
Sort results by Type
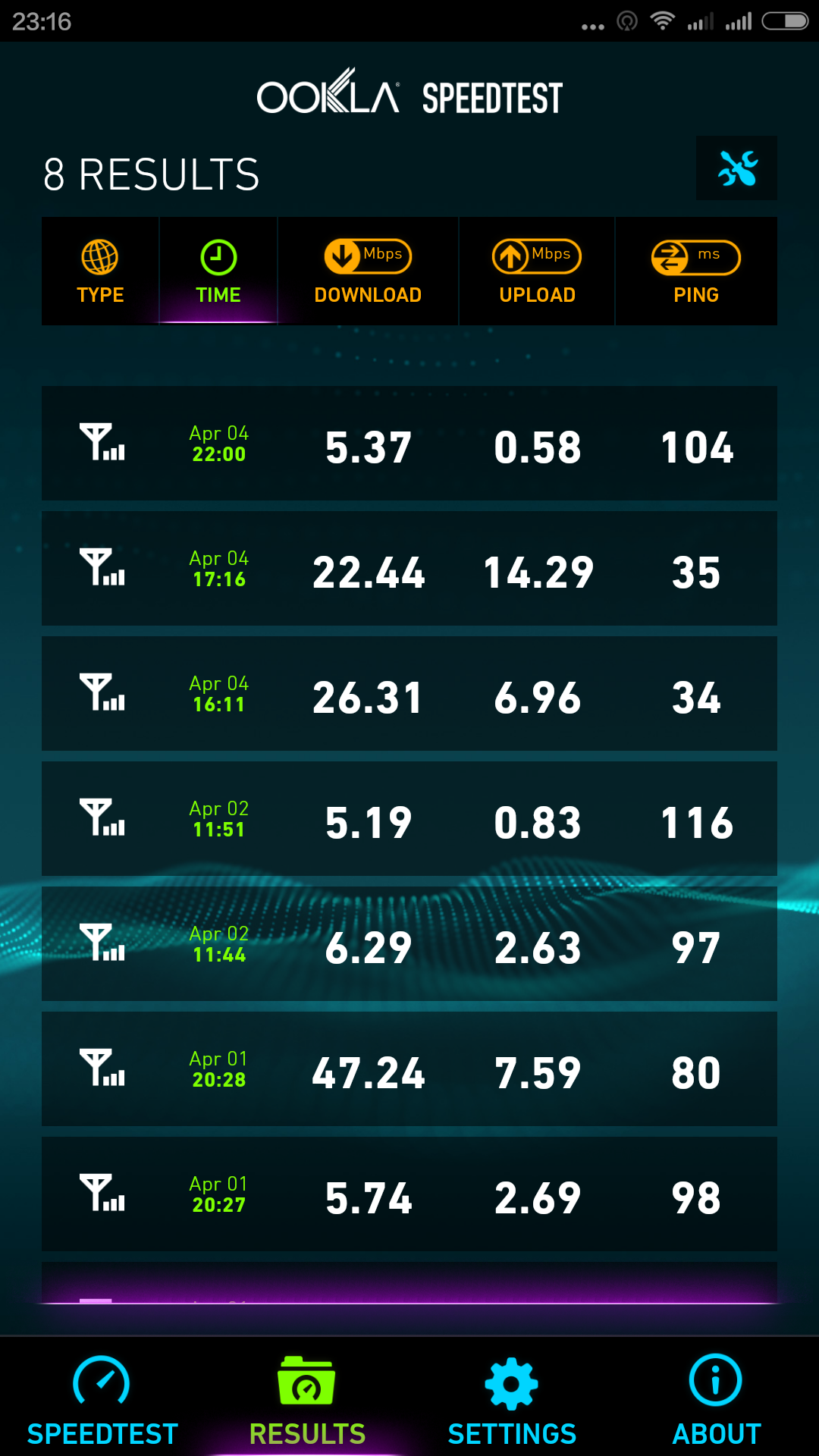point(100,271)
